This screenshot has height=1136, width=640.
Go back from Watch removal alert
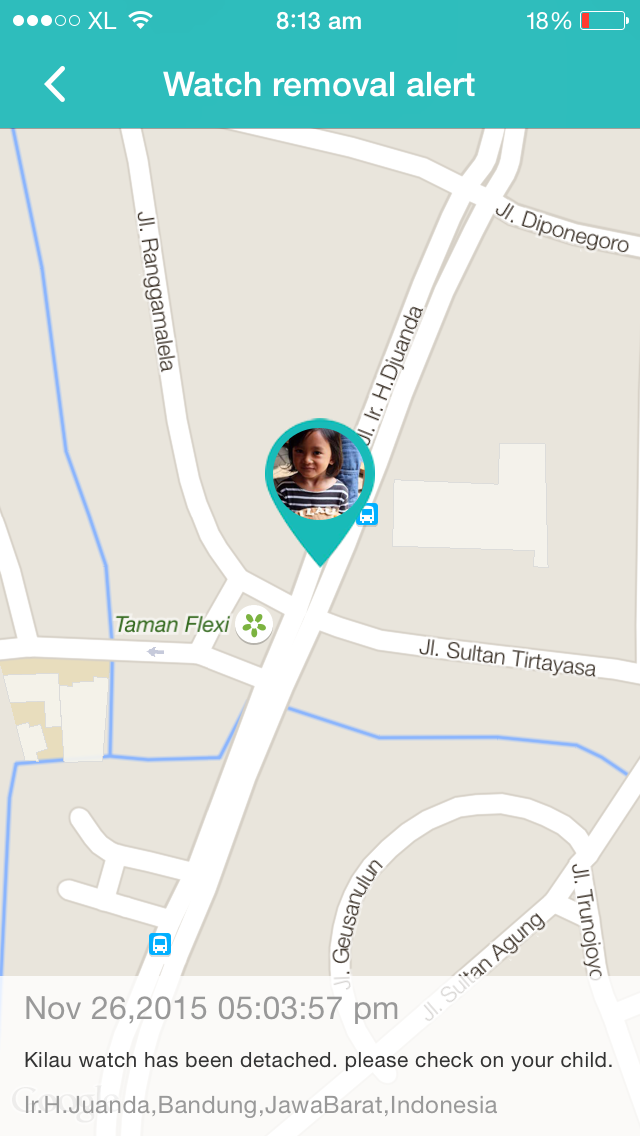click(x=55, y=85)
